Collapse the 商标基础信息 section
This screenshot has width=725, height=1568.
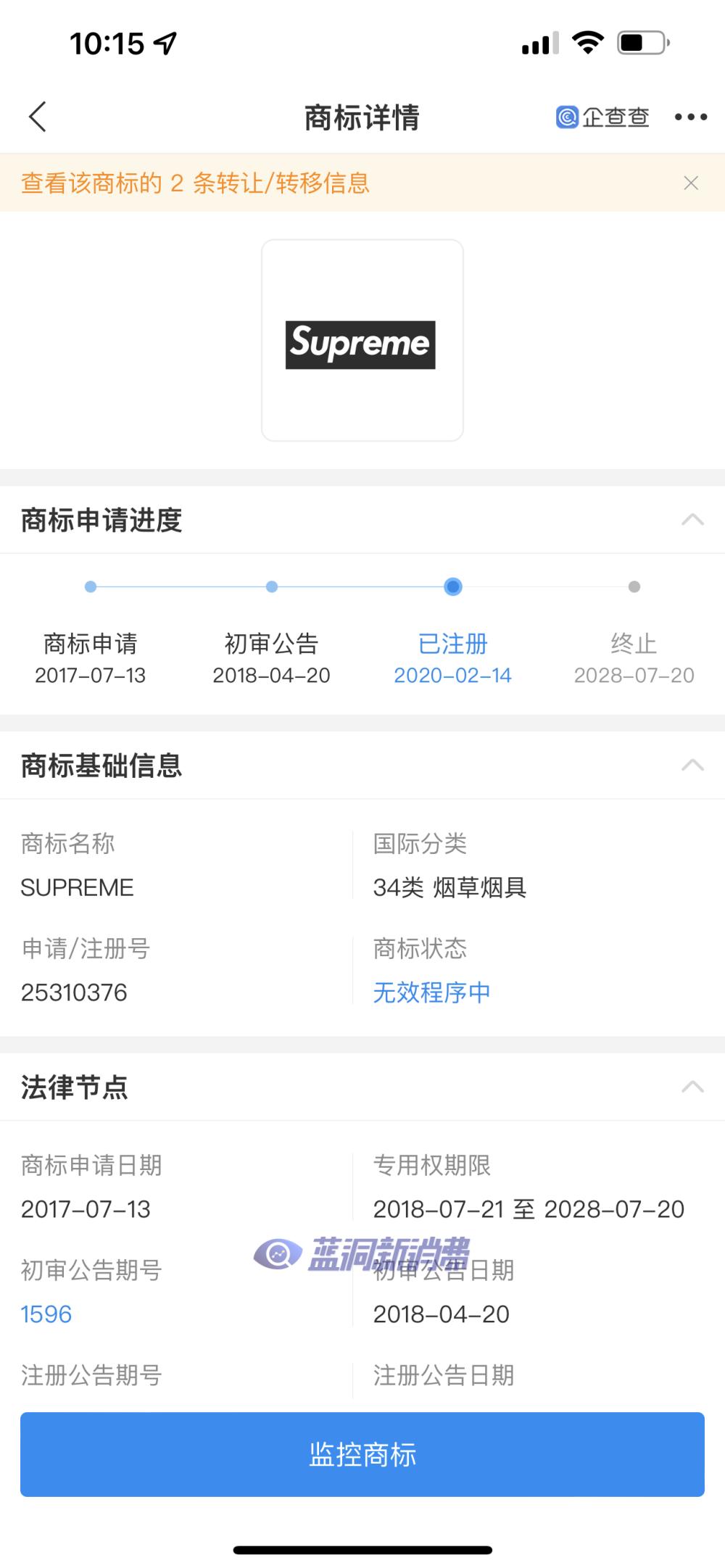pos(692,765)
